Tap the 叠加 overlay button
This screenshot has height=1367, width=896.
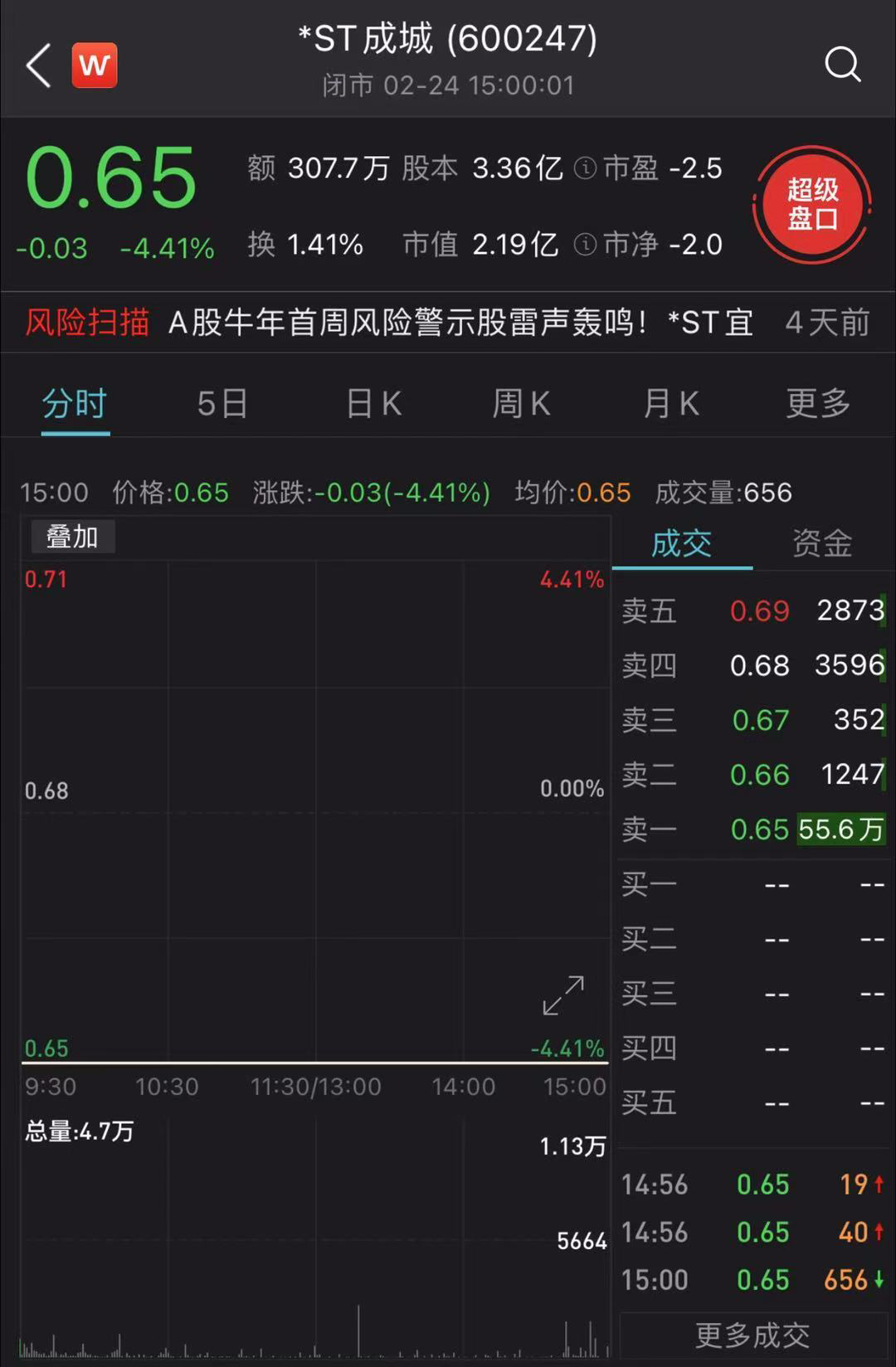coord(72,537)
